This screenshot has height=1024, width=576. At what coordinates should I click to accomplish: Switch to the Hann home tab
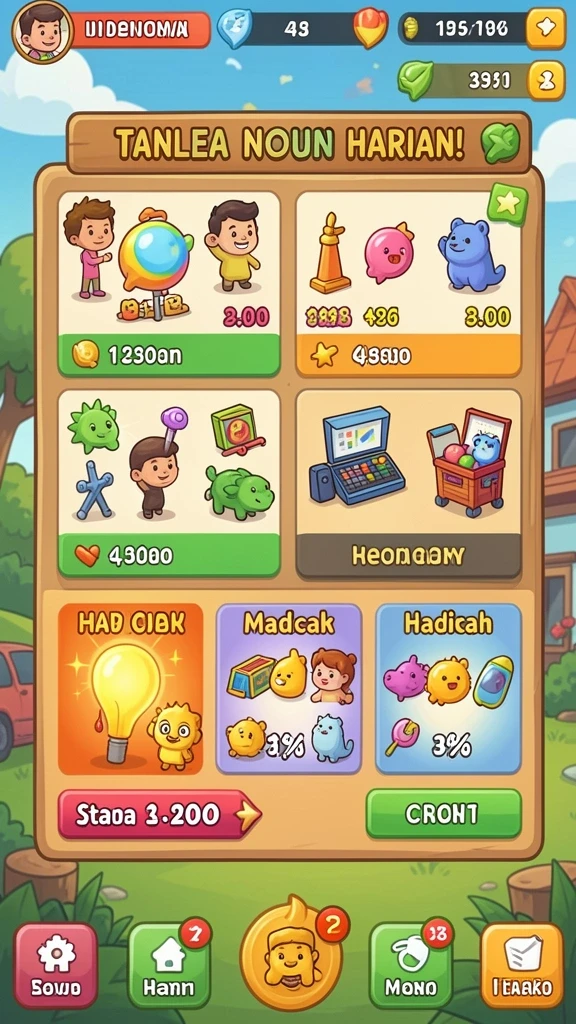point(169,965)
